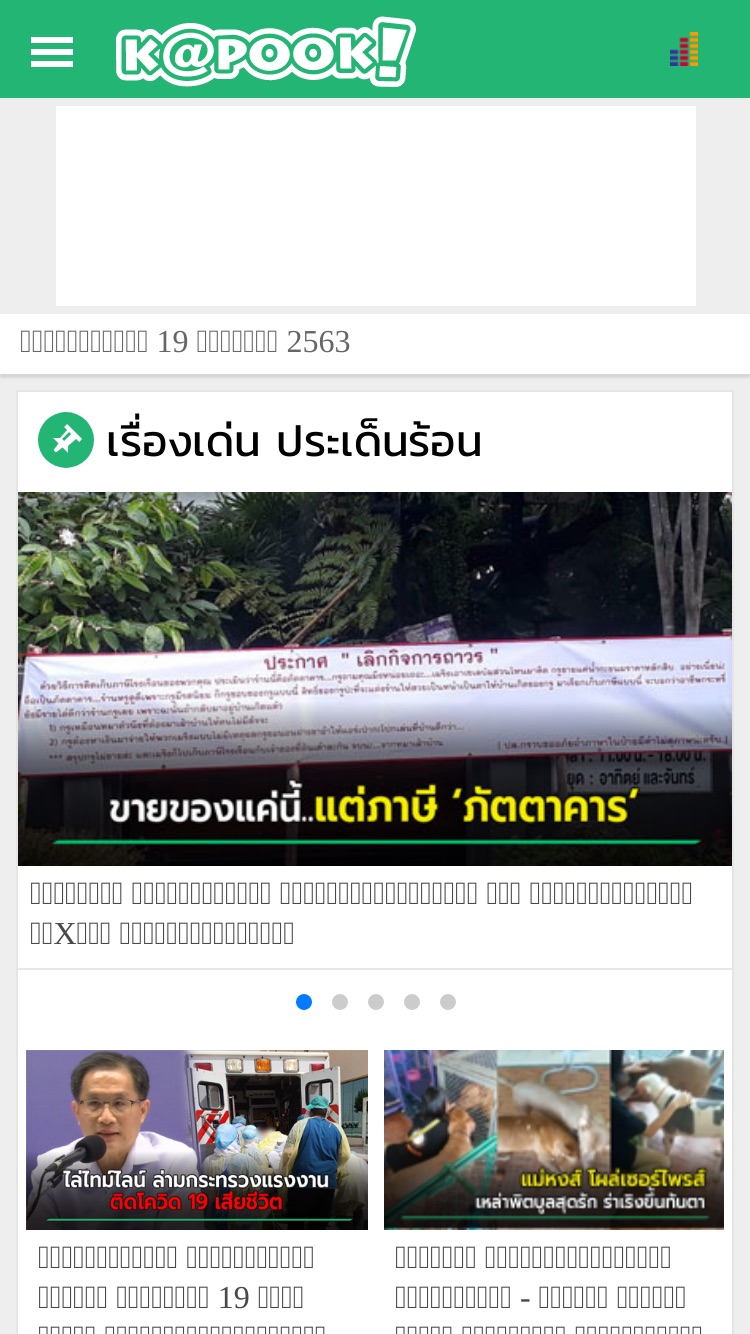Tap the Kapook logo
This screenshot has width=750, height=1334.
(265, 51)
